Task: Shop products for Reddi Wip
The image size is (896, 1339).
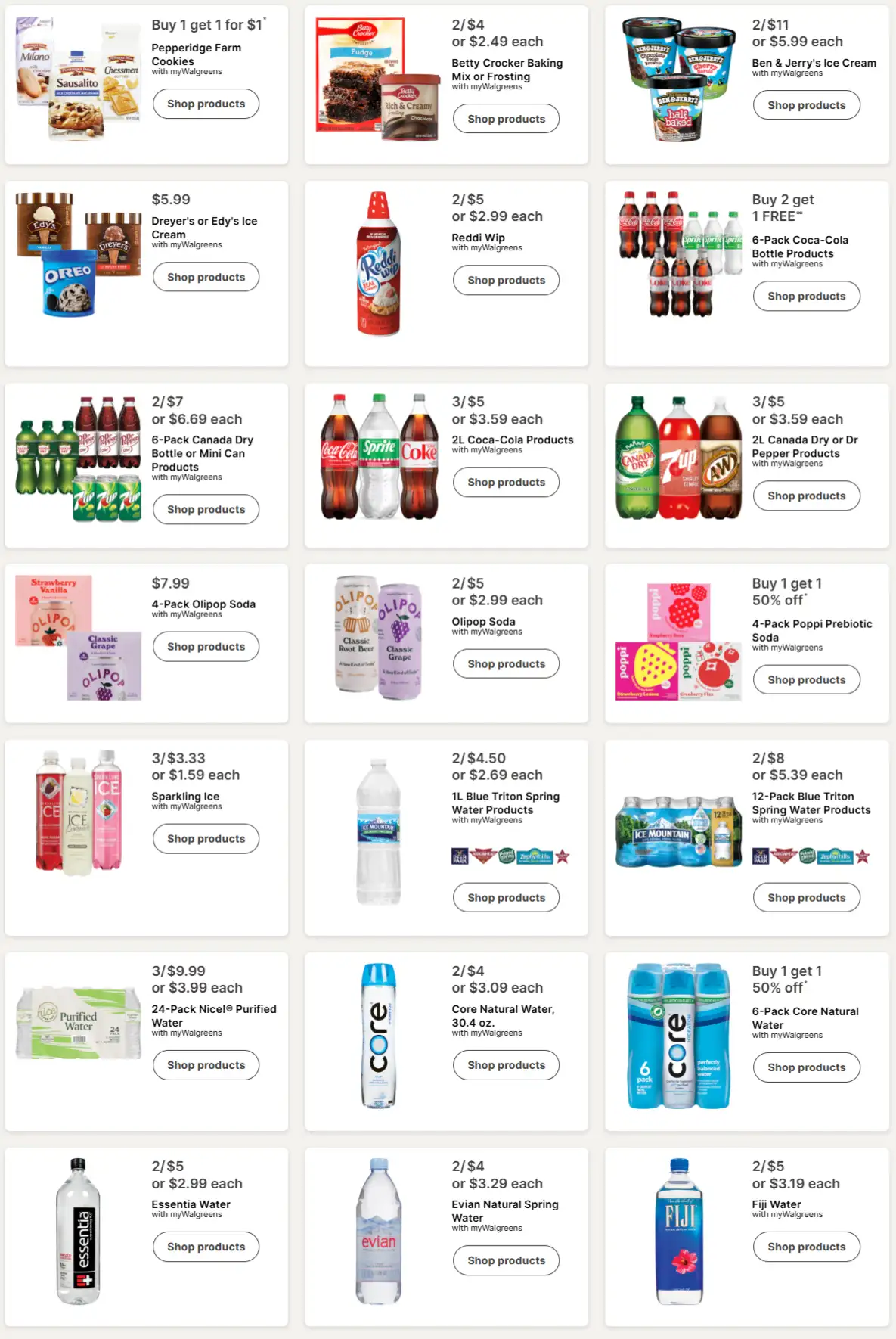Action: [x=506, y=280]
